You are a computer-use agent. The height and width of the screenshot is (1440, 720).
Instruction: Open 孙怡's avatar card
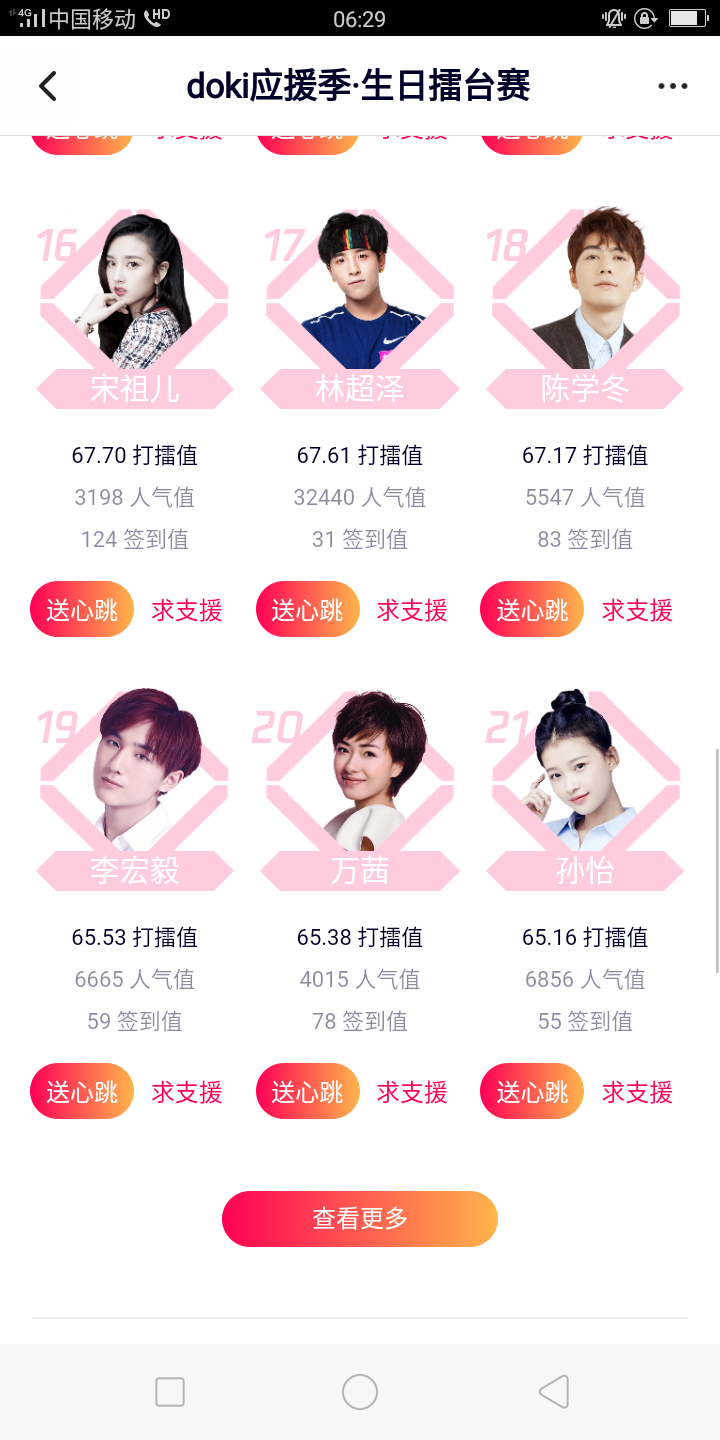tap(585, 780)
